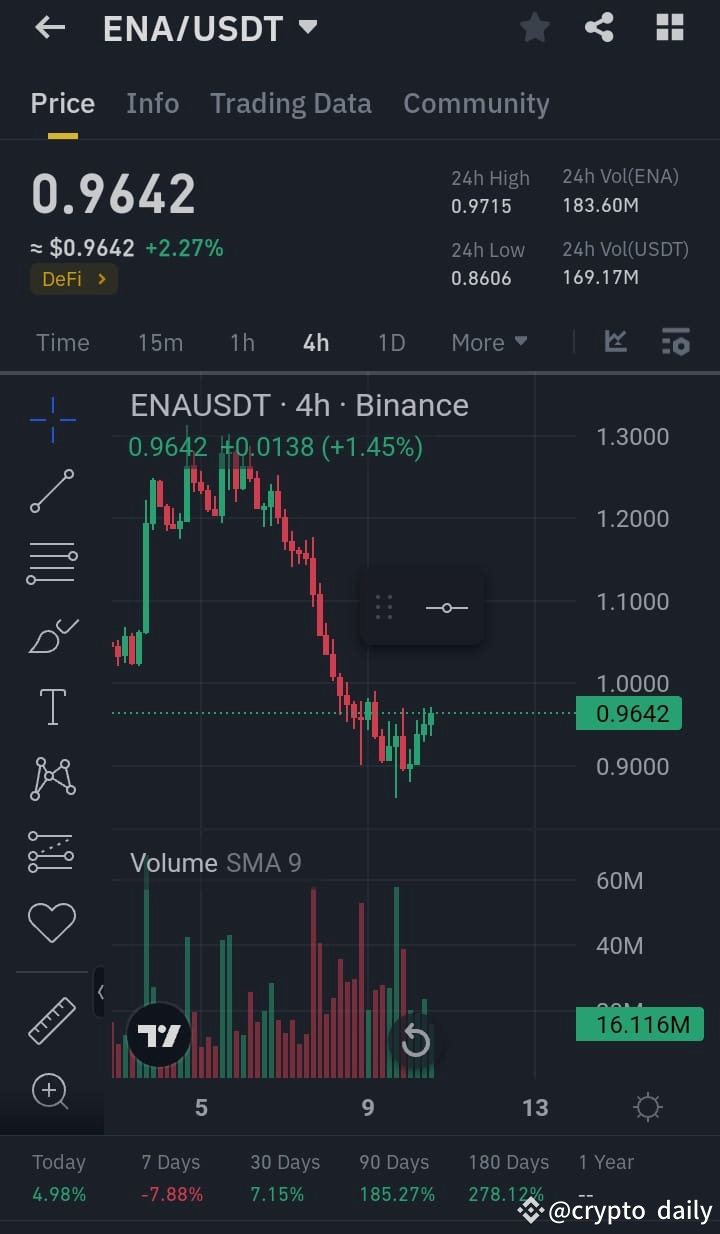Viewport: 720px width, 1234px height.
Task: Switch to the Trading Data tab
Action: point(291,103)
